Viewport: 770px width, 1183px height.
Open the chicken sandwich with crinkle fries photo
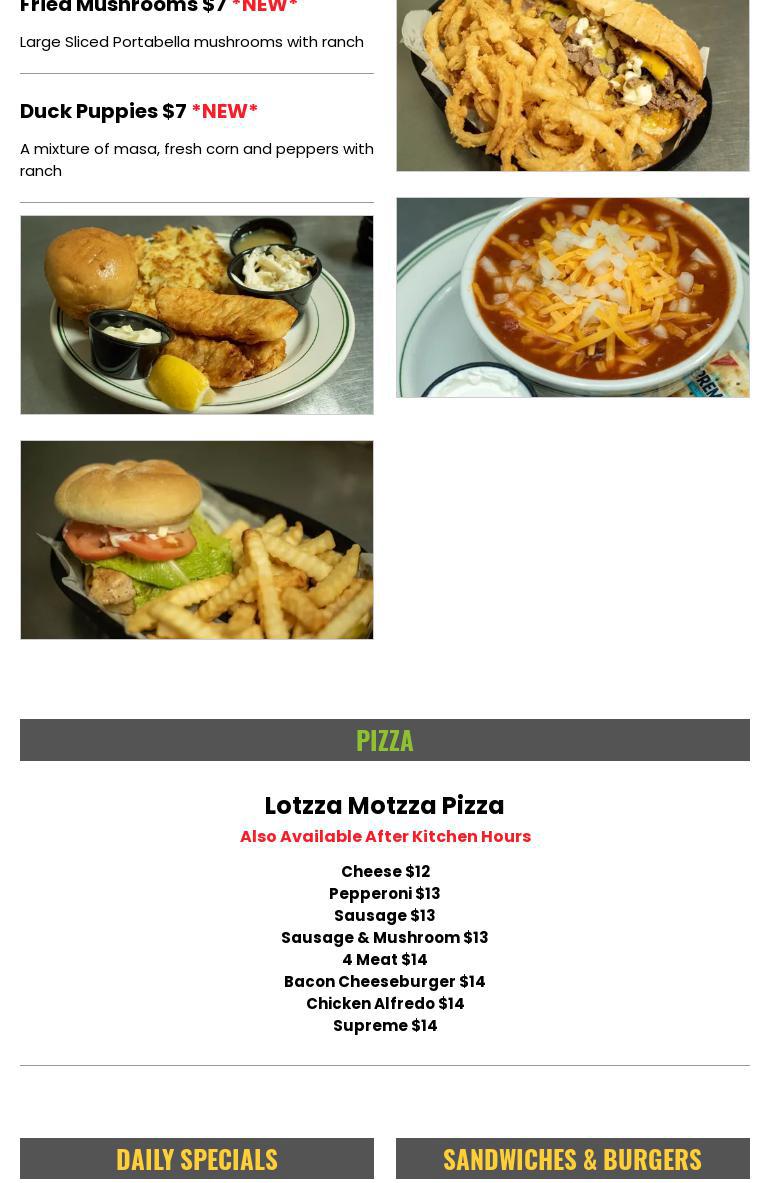[197, 540]
